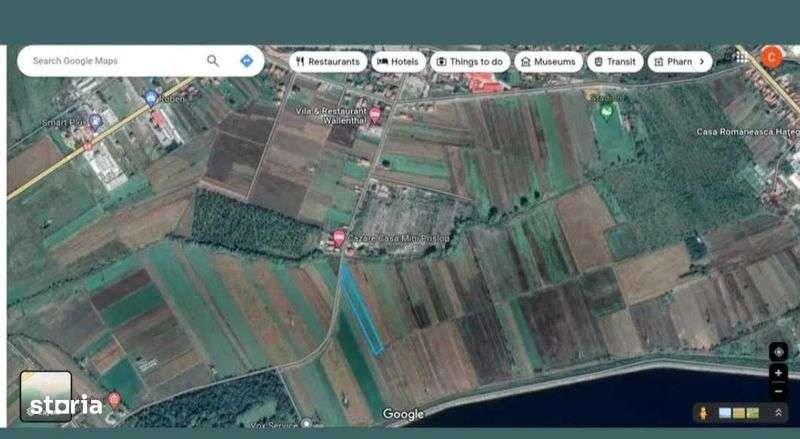Open directions from the blue arrow icon
The height and width of the screenshot is (439, 800).
[x=246, y=61]
